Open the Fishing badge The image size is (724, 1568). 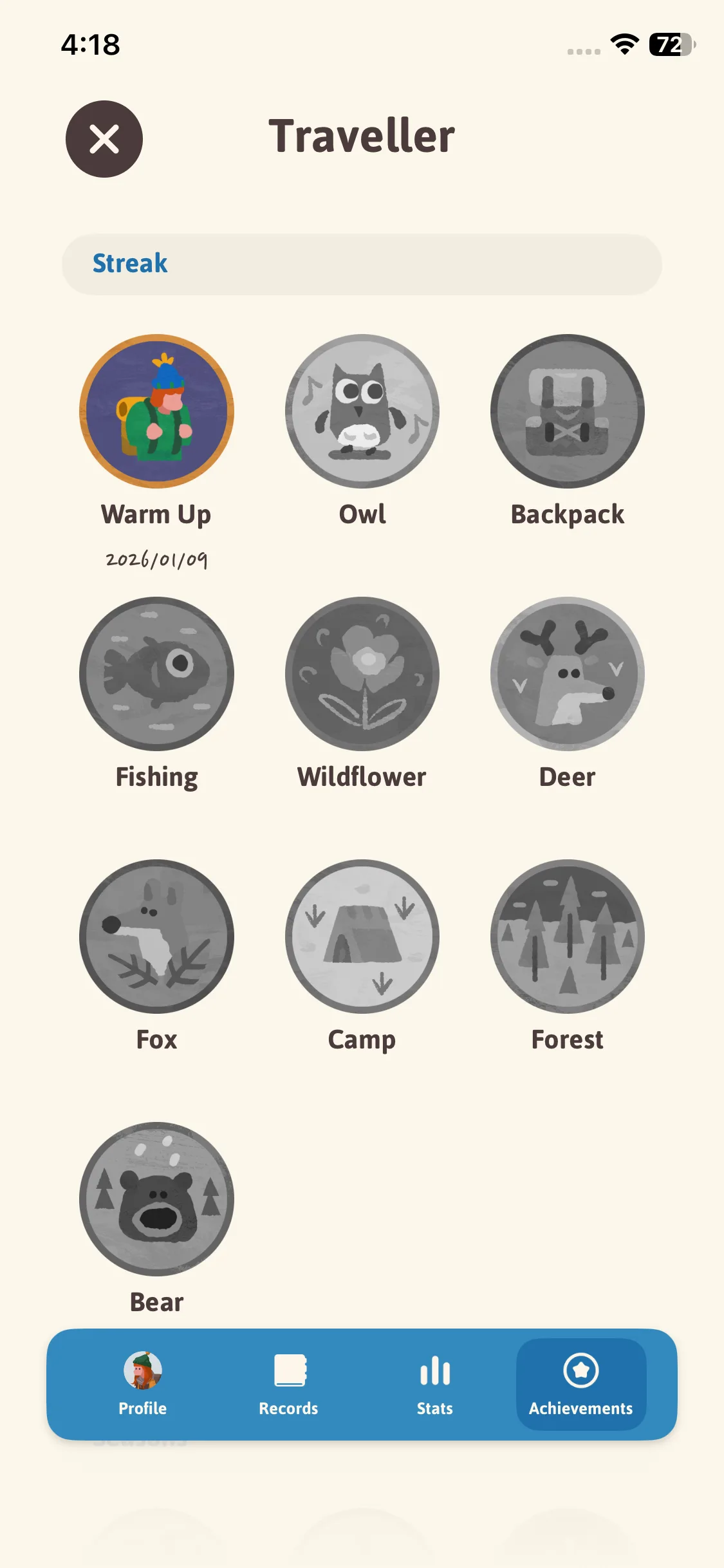pyautogui.click(x=156, y=674)
